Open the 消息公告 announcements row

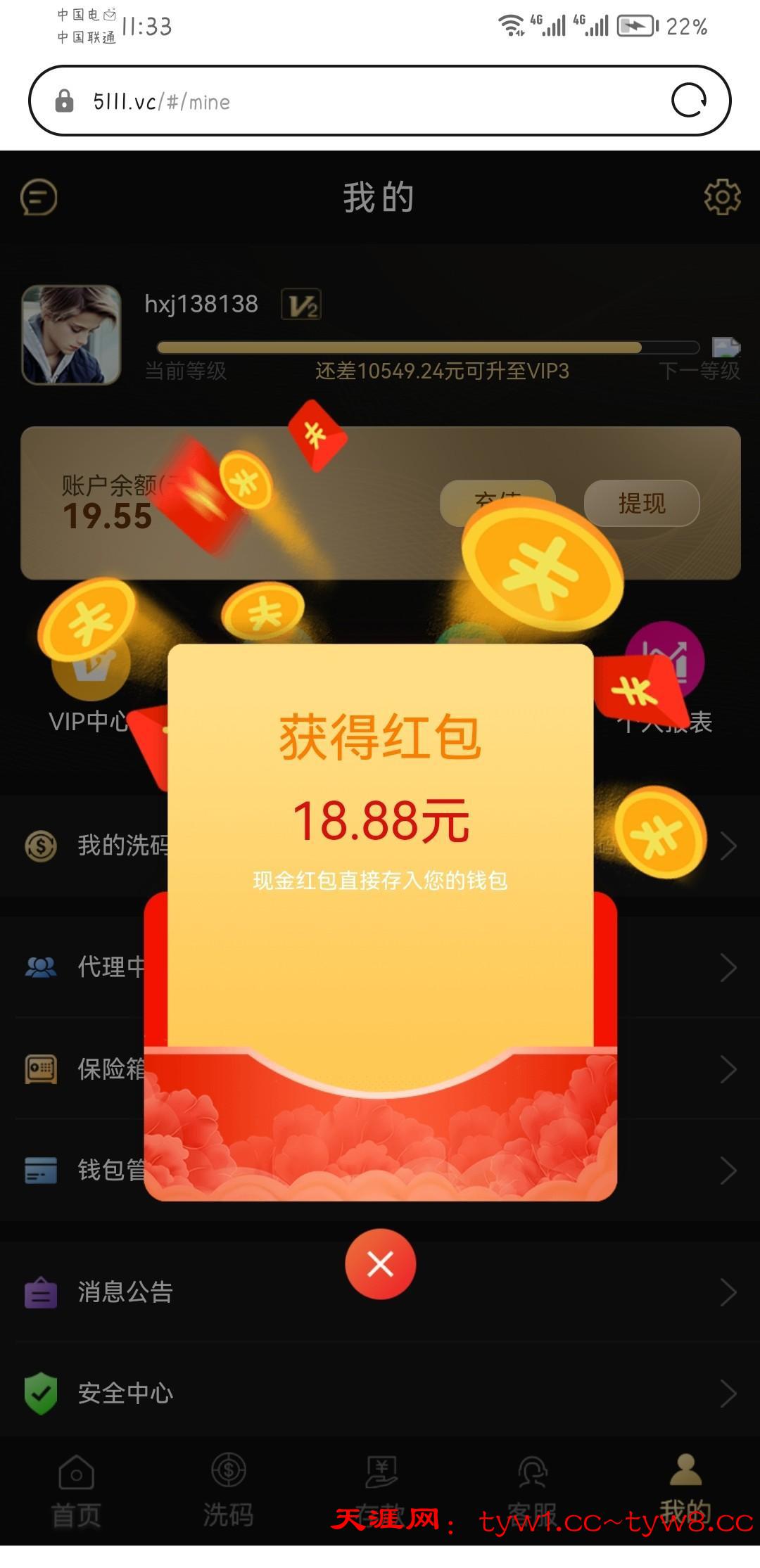[x=380, y=1292]
